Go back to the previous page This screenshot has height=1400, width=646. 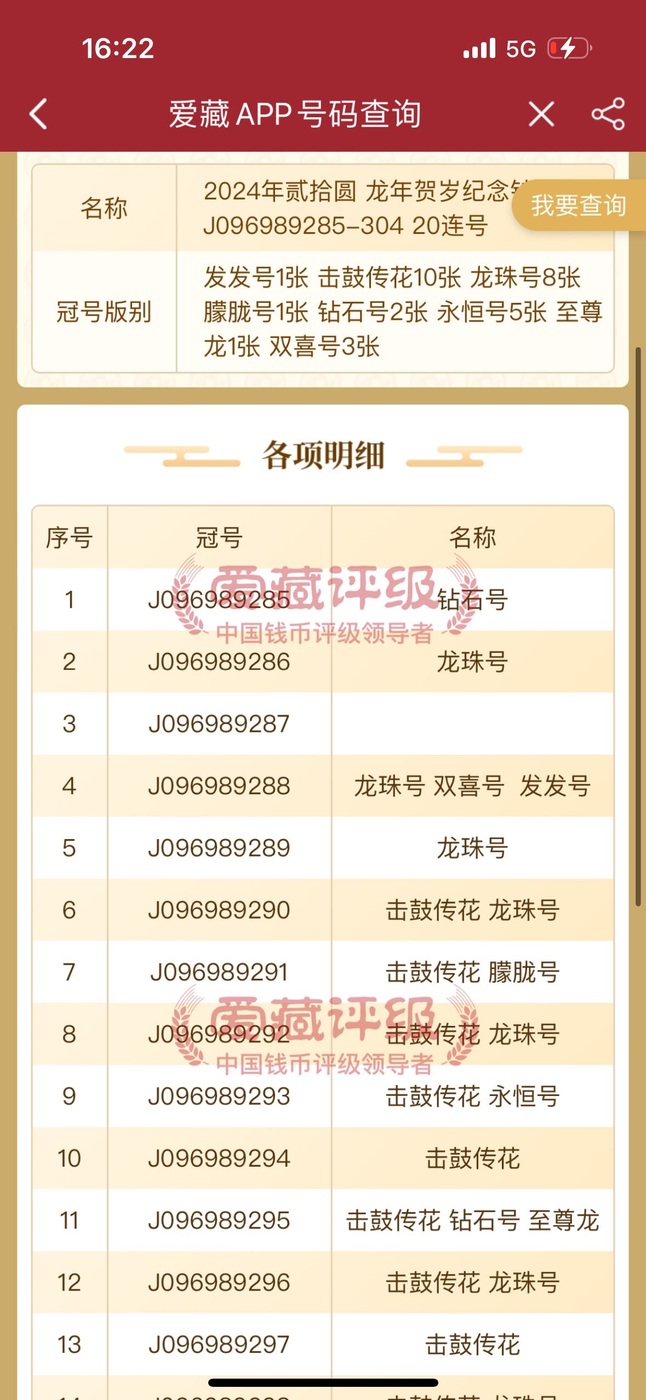pos(38,114)
